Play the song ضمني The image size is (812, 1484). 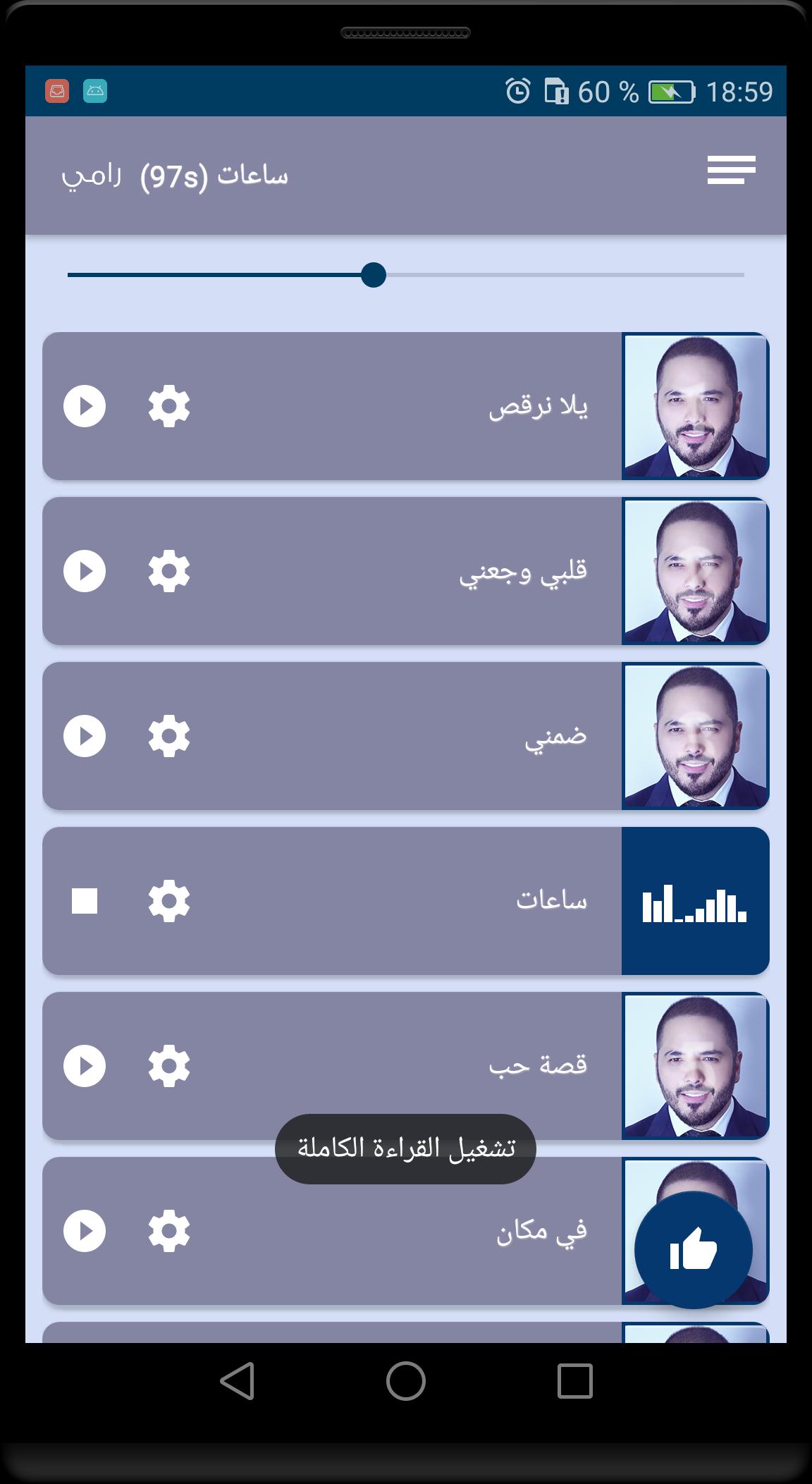click(x=85, y=736)
